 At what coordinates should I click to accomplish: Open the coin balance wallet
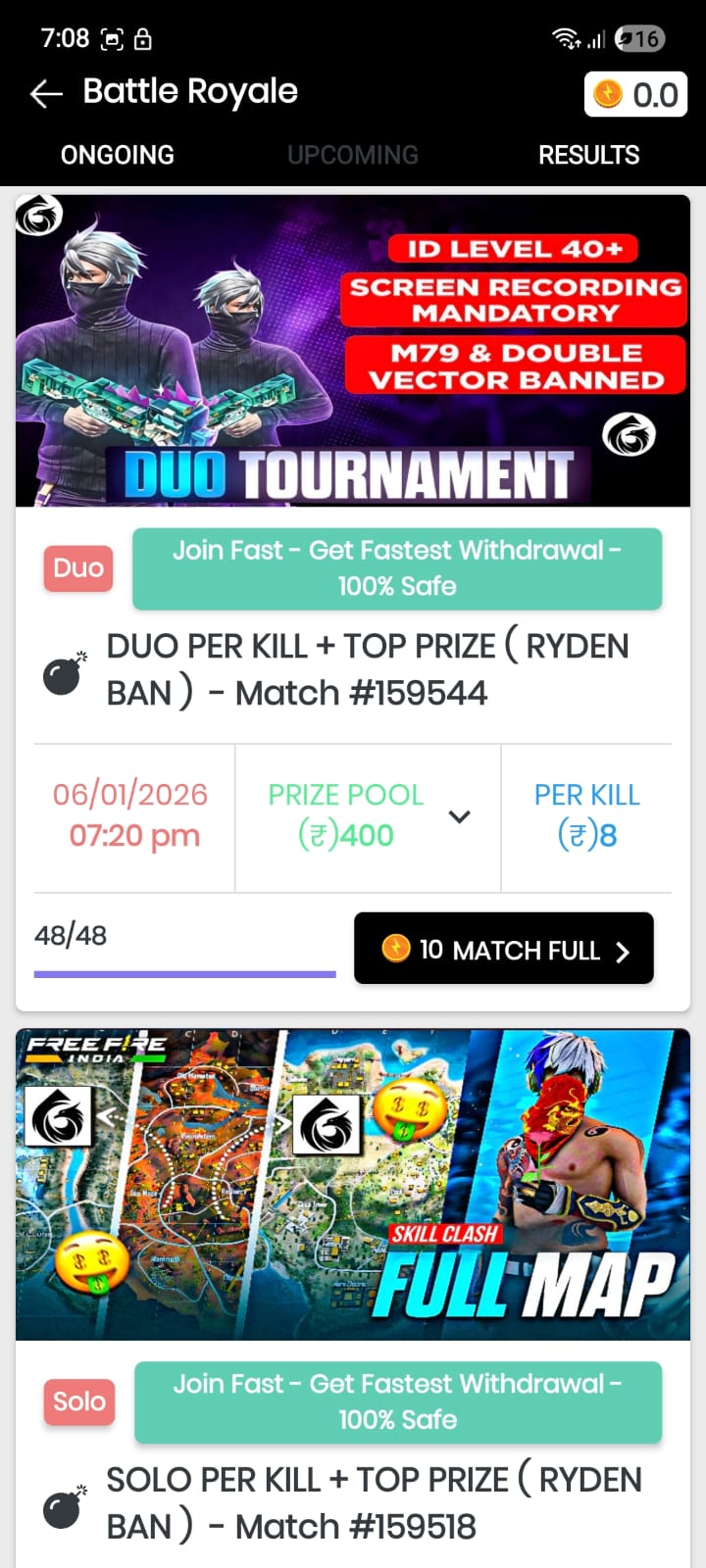coord(635,95)
